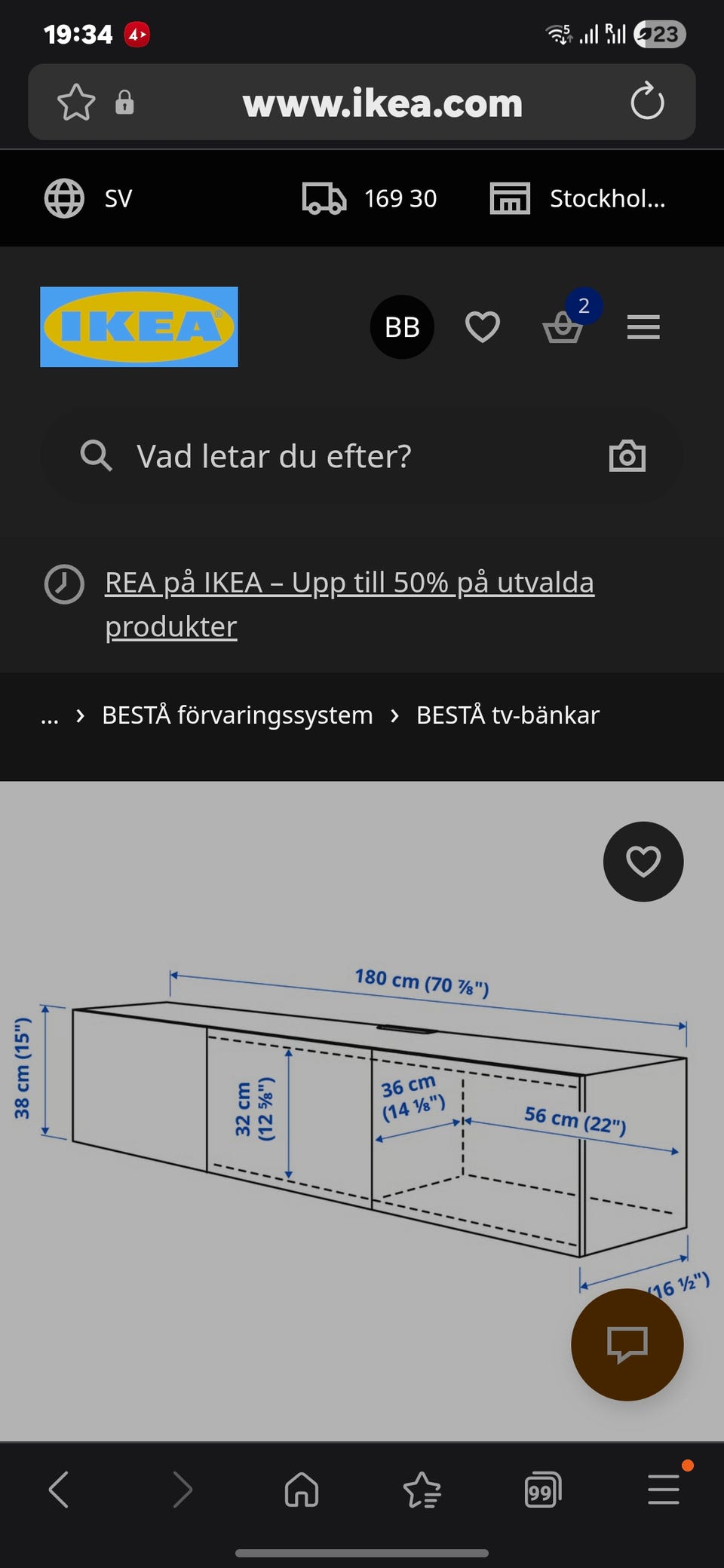Search with the camera icon

point(627,456)
